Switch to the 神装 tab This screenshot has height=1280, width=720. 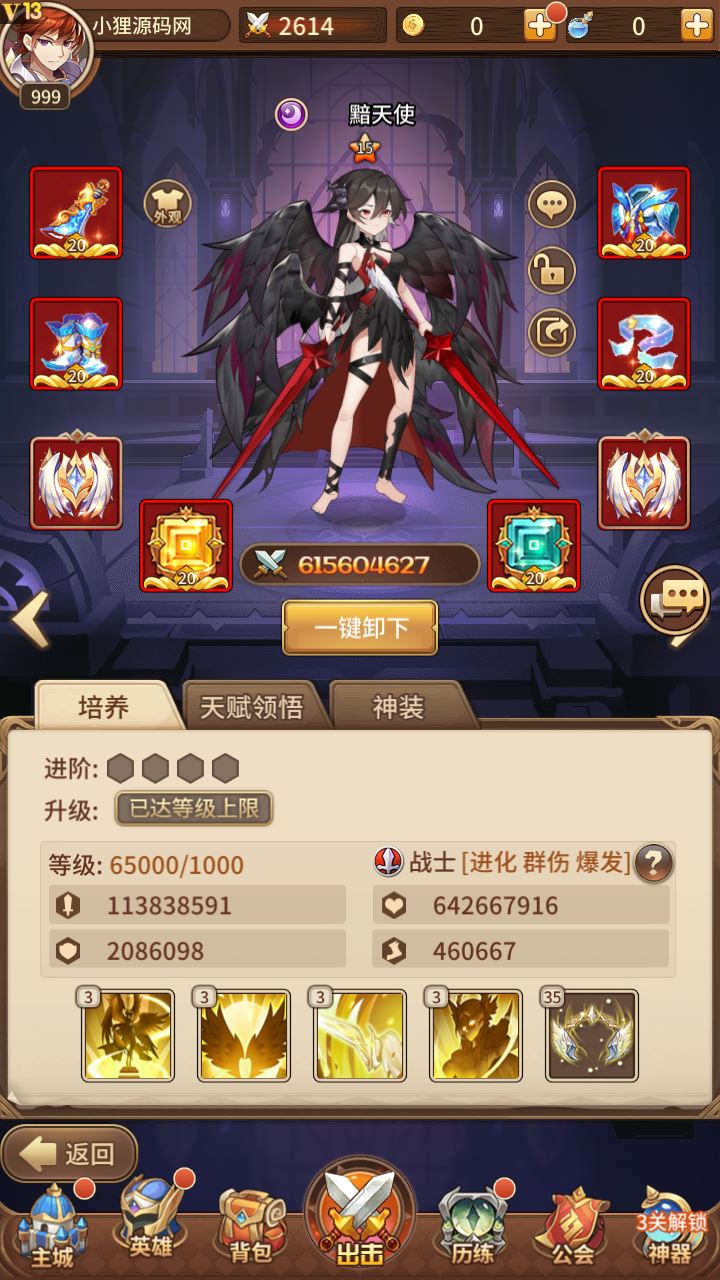point(398,707)
